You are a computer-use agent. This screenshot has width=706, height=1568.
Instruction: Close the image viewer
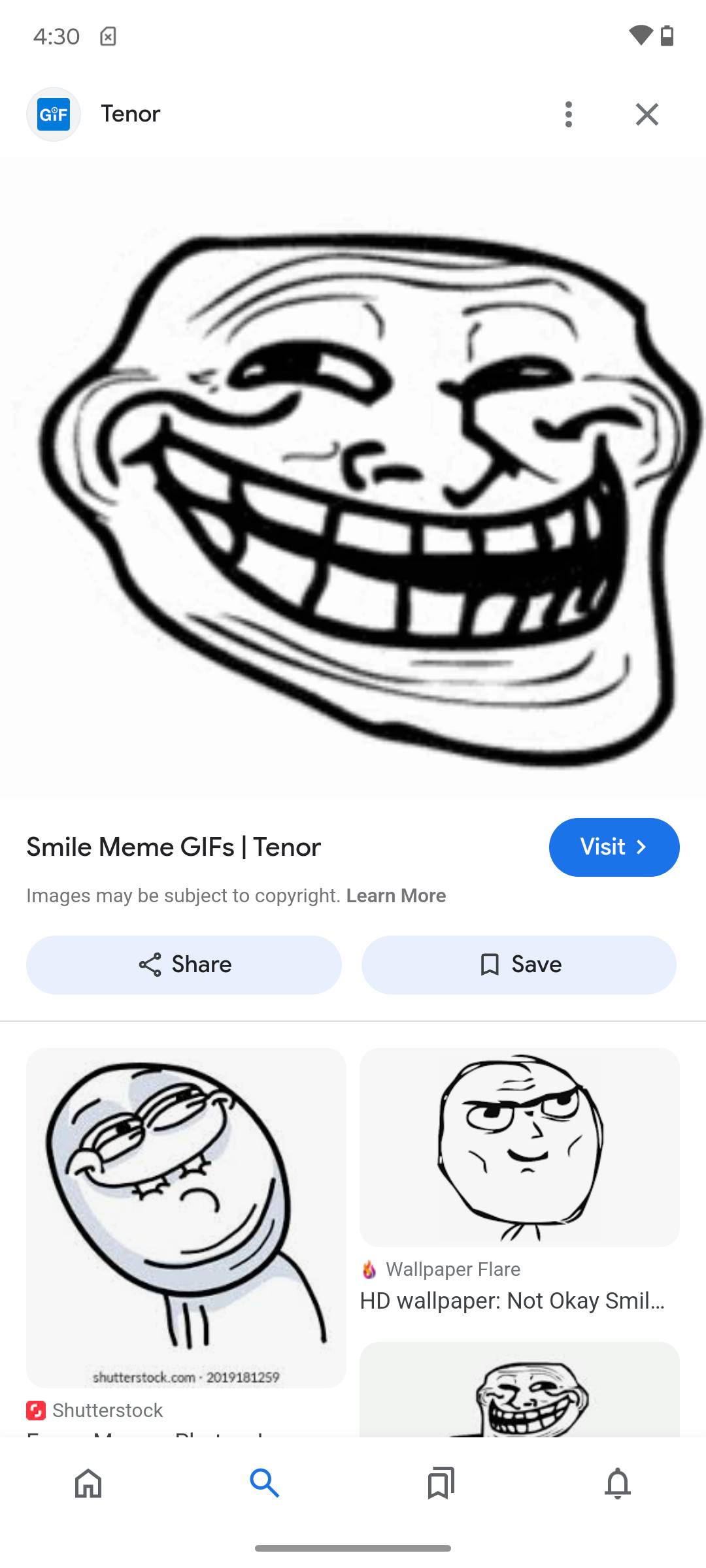(x=647, y=114)
